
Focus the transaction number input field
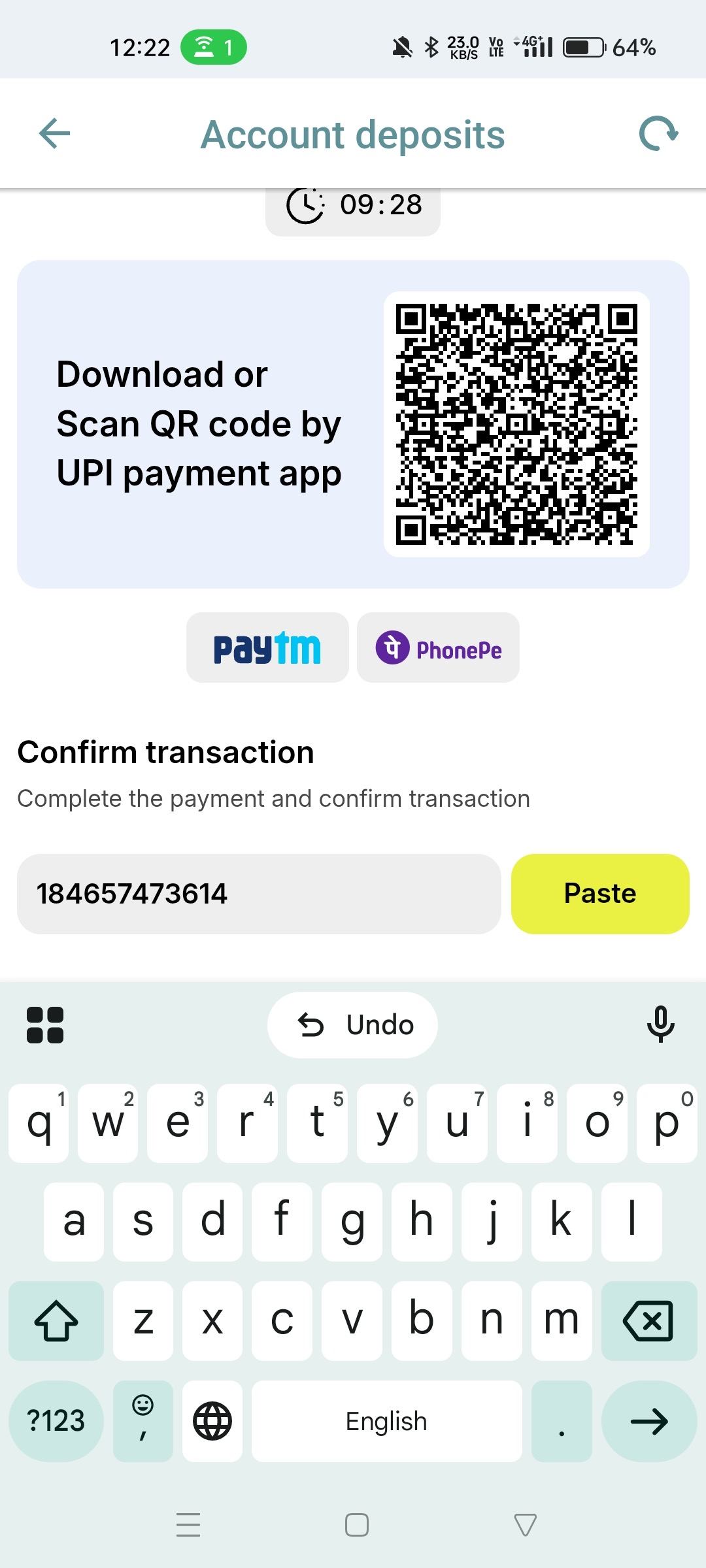click(259, 894)
